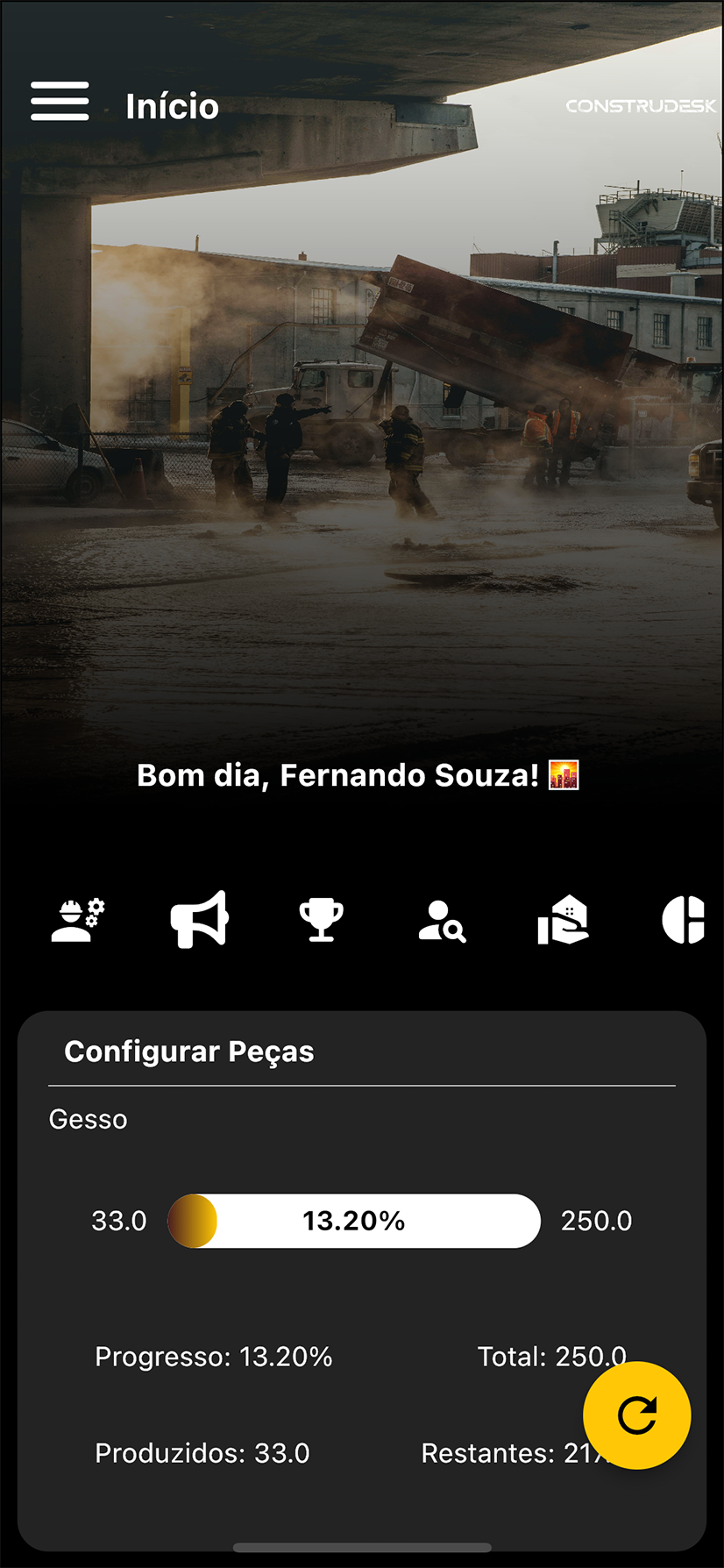
Task: Open the house in hand icon
Action: click(563, 920)
